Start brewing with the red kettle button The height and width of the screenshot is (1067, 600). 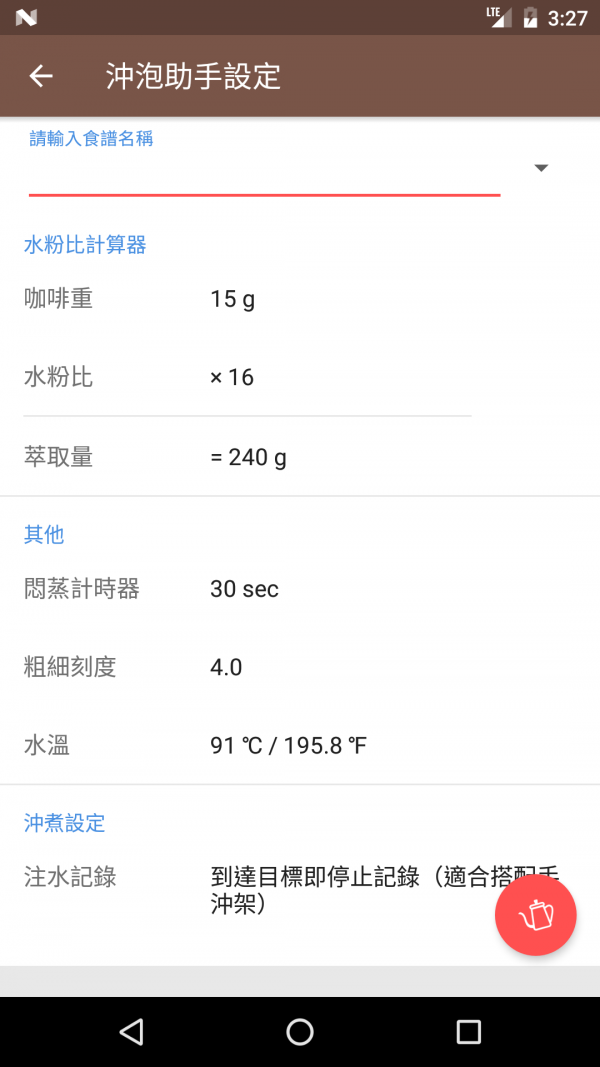point(536,915)
